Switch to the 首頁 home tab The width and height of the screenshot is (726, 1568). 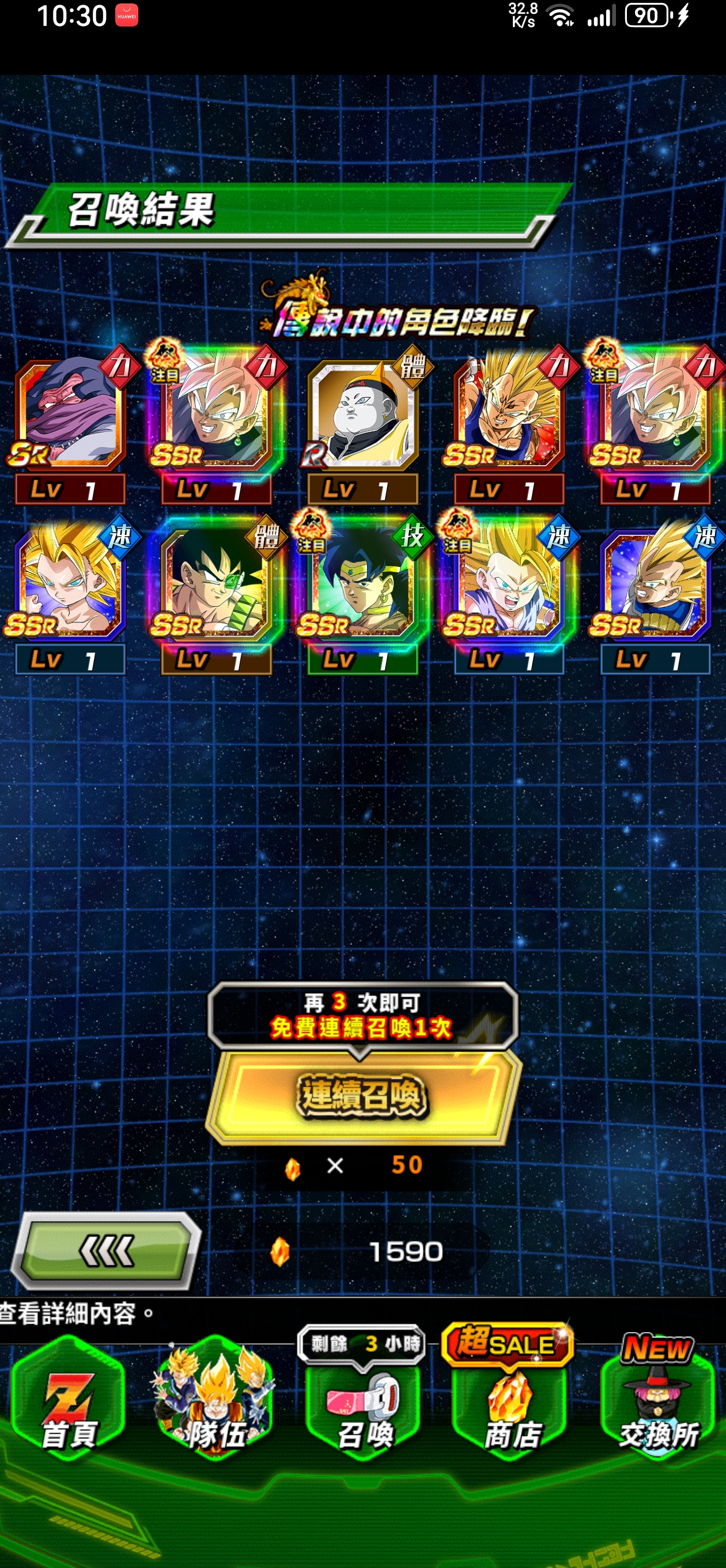pos(68,1404)
